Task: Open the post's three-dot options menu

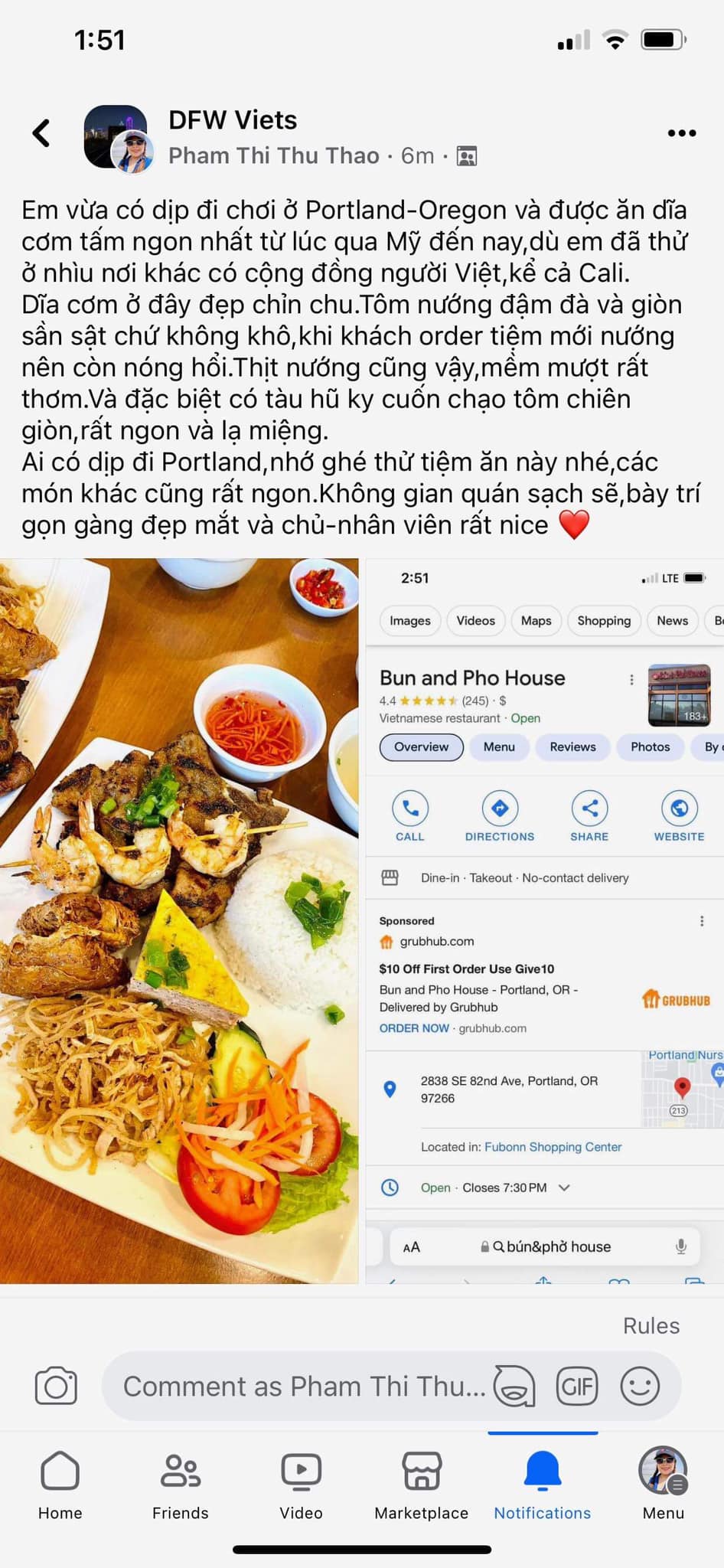Action: [x=681, y=133]
